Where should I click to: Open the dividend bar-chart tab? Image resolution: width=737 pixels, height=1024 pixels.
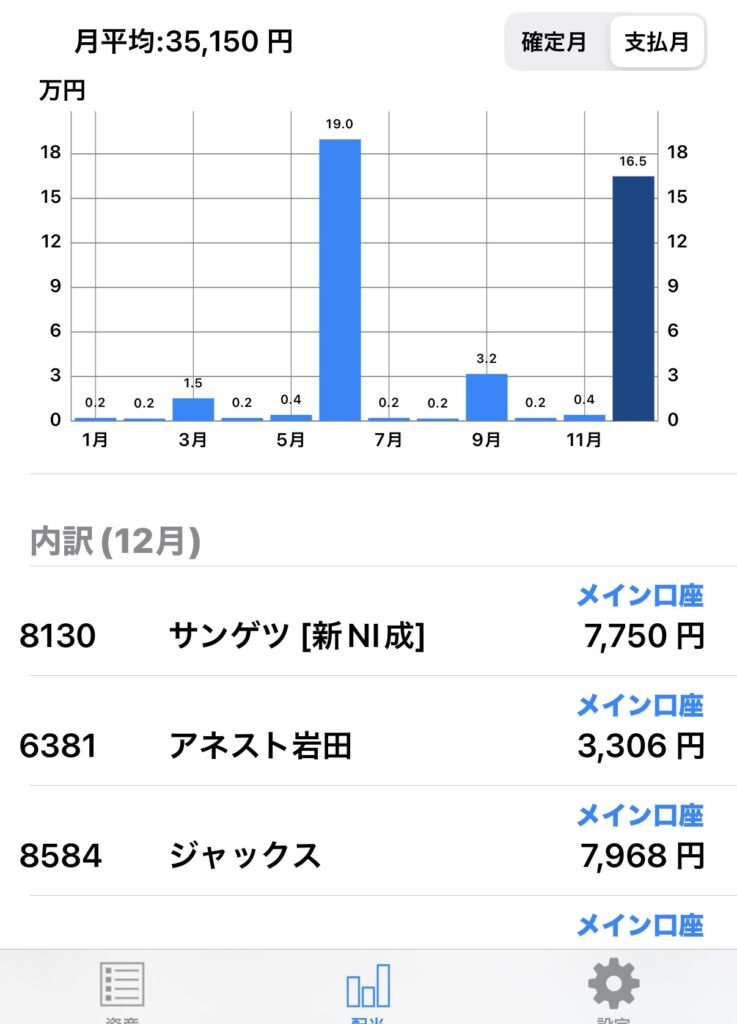tap(368, 988)
